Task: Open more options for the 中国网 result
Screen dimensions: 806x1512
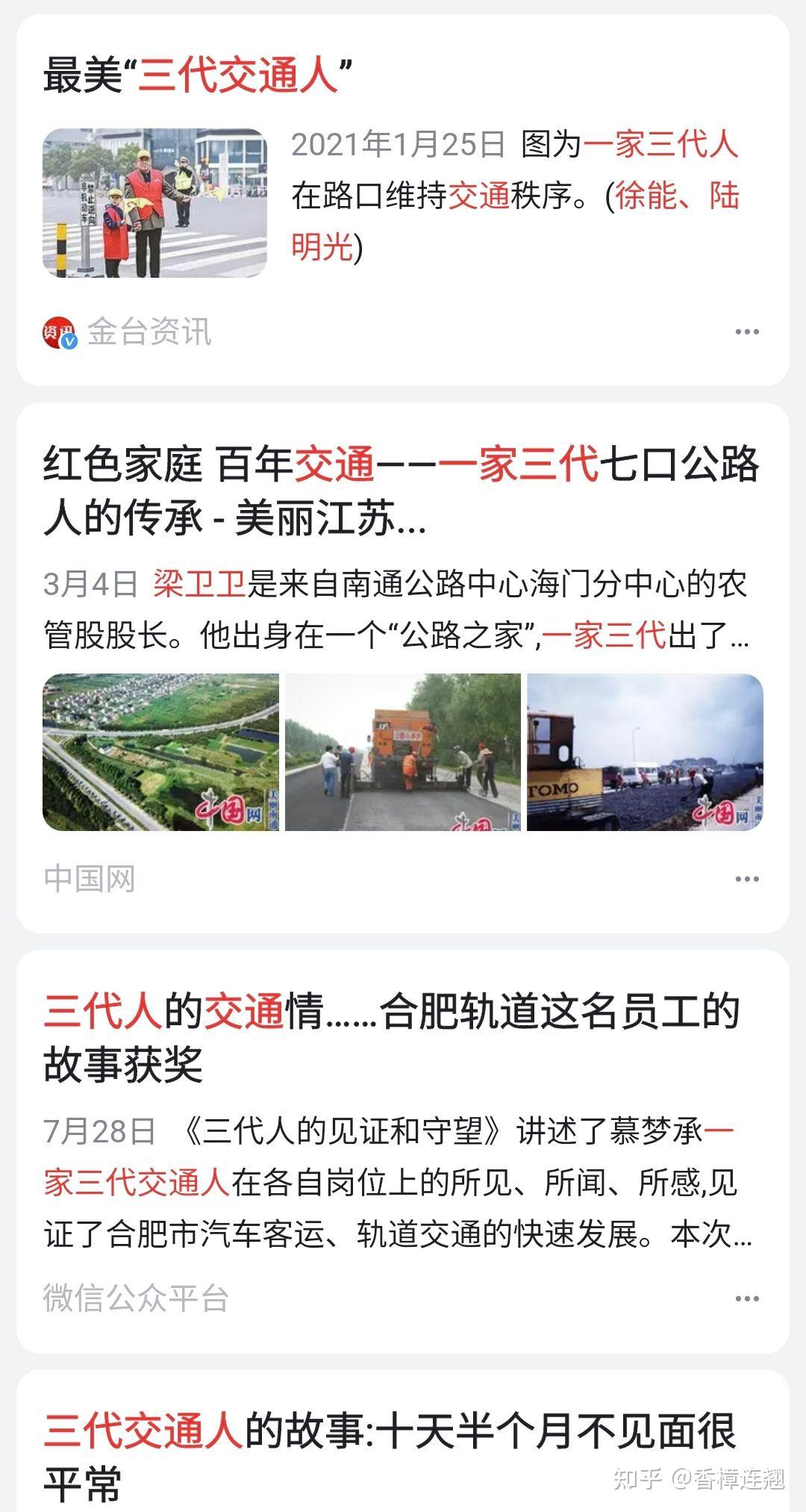Action: click(746, 879)
